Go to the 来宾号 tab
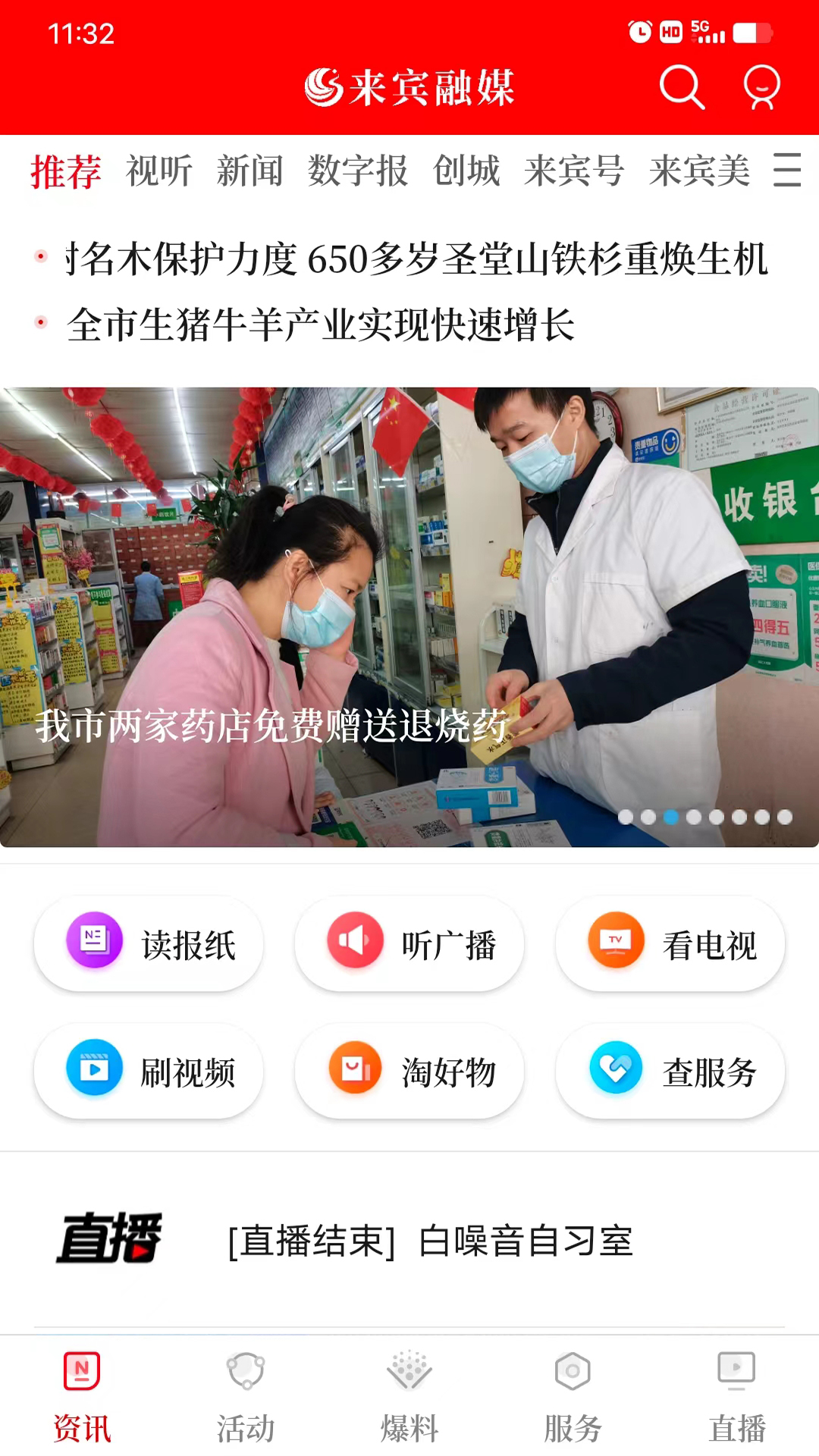The width and height of the screenshot is (819, 1456). pyautogui.click(x=574, y=171)
